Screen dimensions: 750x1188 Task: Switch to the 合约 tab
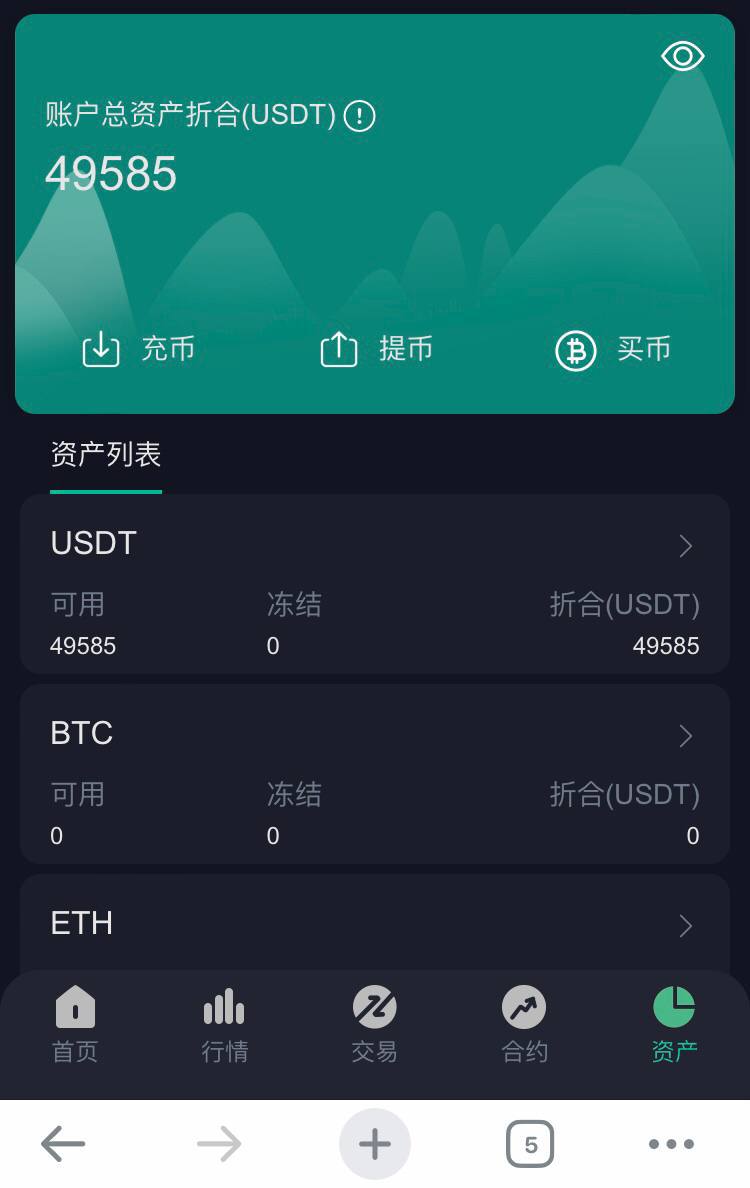(524, 1024)
